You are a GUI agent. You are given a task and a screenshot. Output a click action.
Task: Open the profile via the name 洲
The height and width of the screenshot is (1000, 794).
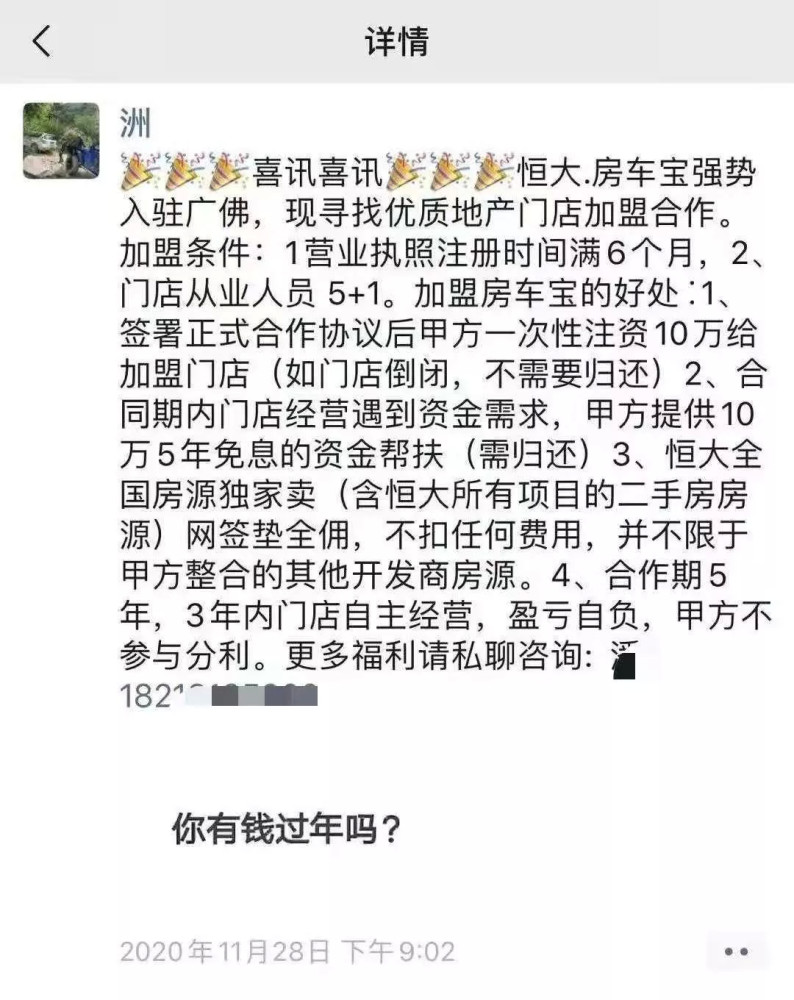[x=135, y=123]
